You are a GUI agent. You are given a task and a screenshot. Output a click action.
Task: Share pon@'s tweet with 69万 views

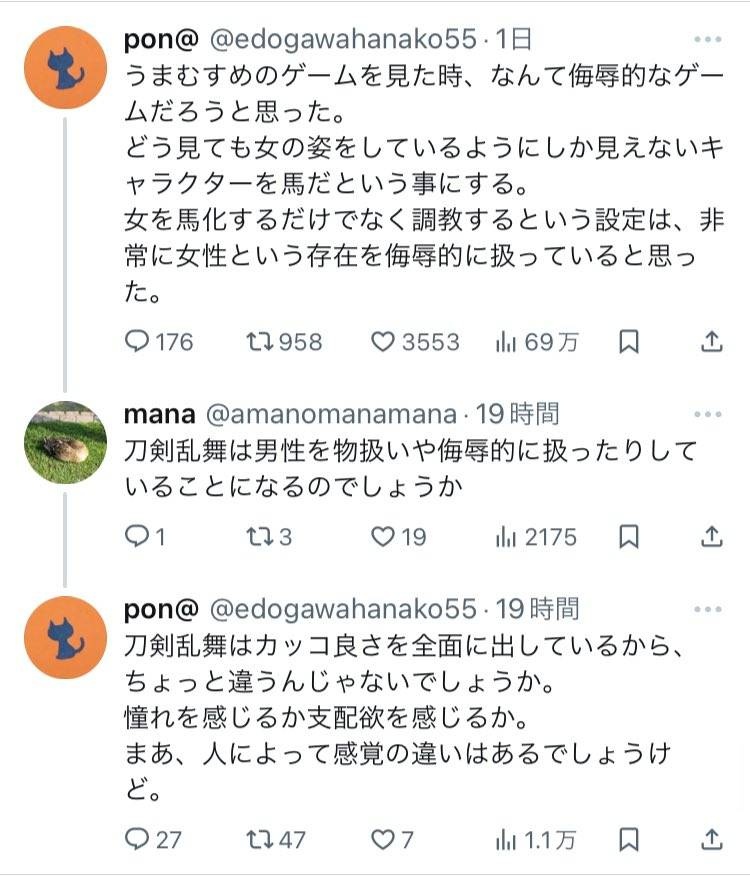(x=711, y=342)
